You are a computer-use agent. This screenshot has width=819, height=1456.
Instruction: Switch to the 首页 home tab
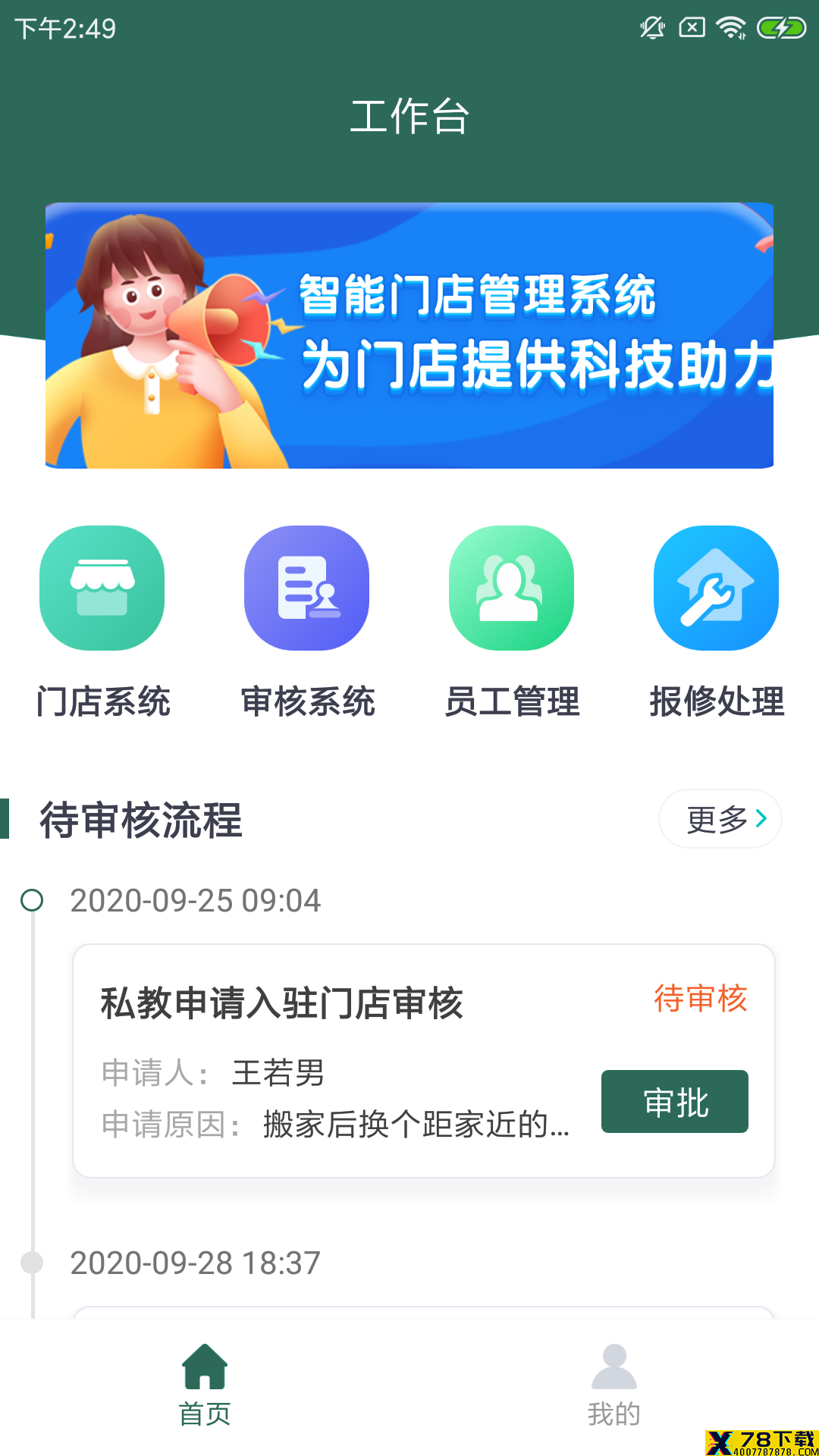[x=205, y=1385]
